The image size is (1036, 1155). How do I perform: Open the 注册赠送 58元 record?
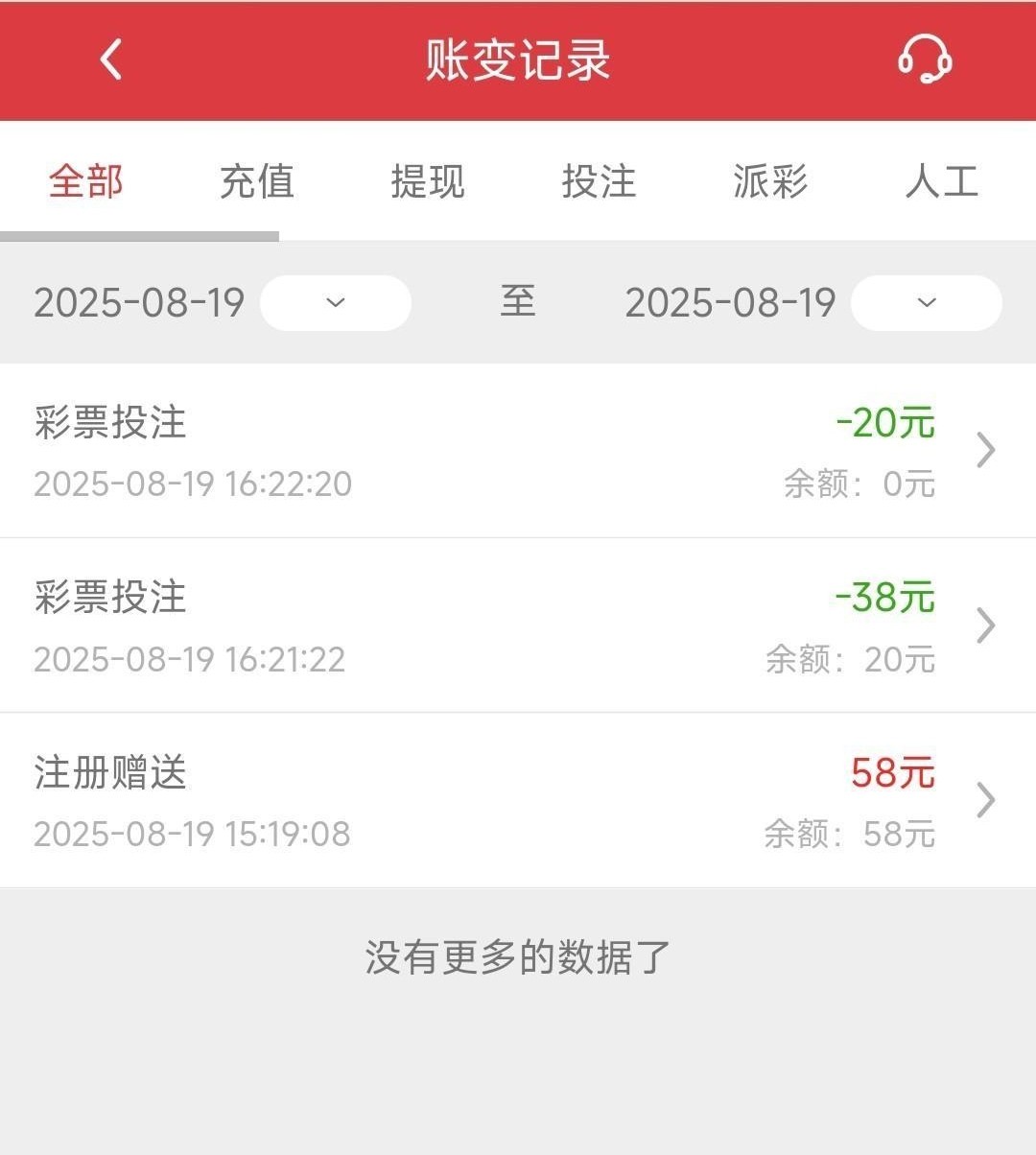click(x=518, y=800)
